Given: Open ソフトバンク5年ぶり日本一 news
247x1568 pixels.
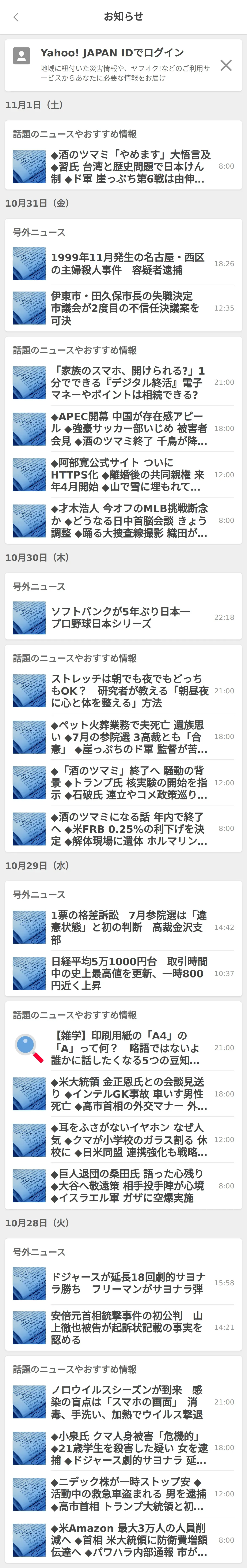Looking at the screenshot, I should pyautogui.click(x=128, y=617).
